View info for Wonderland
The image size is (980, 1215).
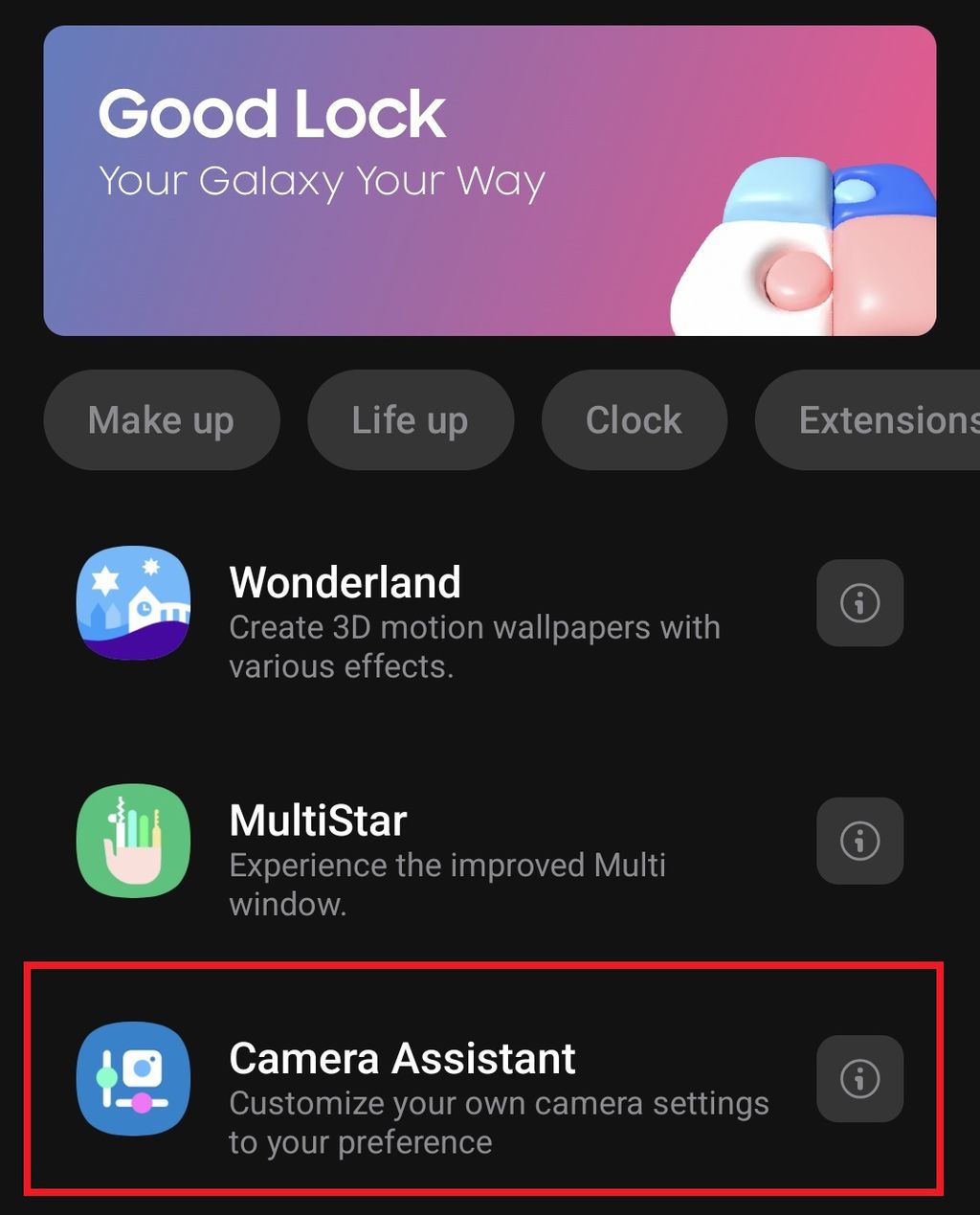click(859, 603)
